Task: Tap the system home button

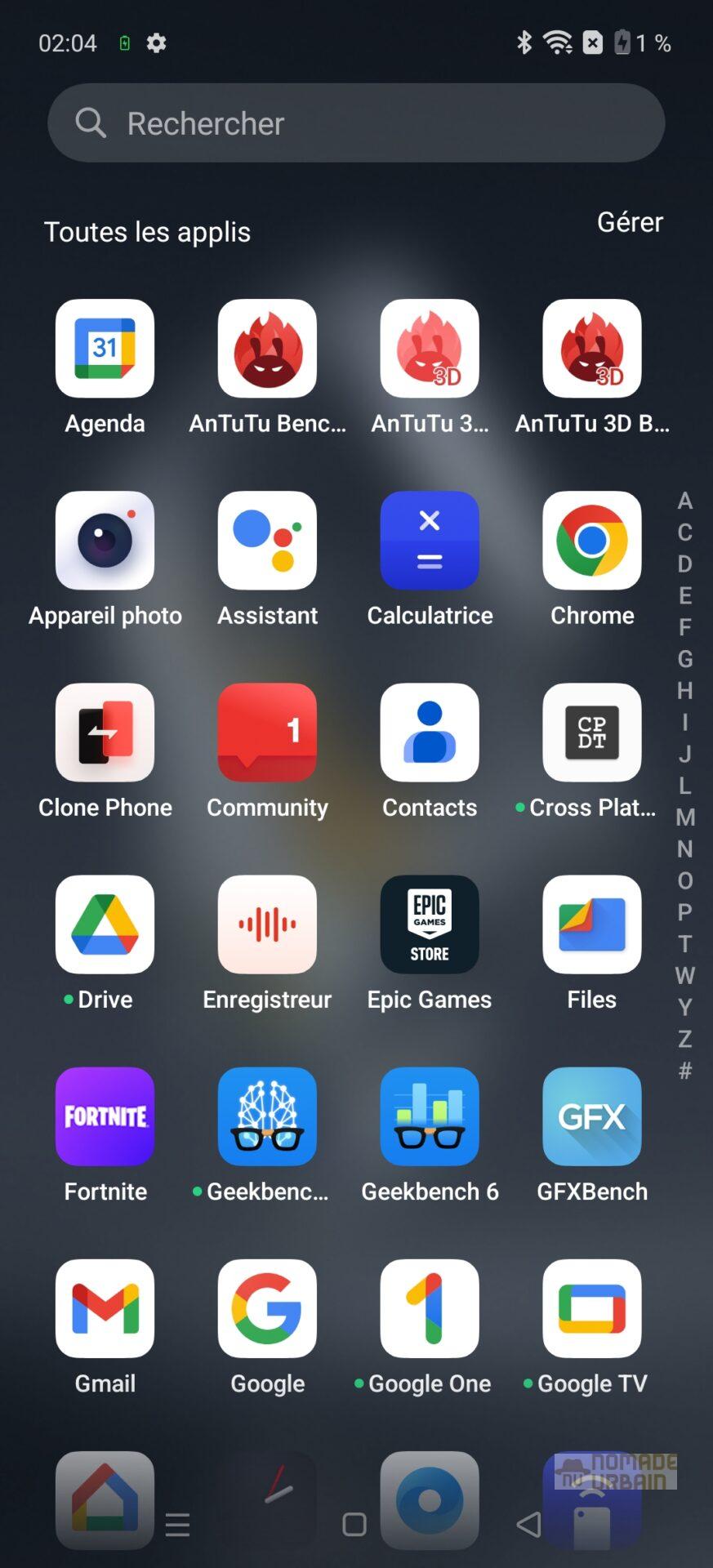Action: click(x=354, y=1524)
